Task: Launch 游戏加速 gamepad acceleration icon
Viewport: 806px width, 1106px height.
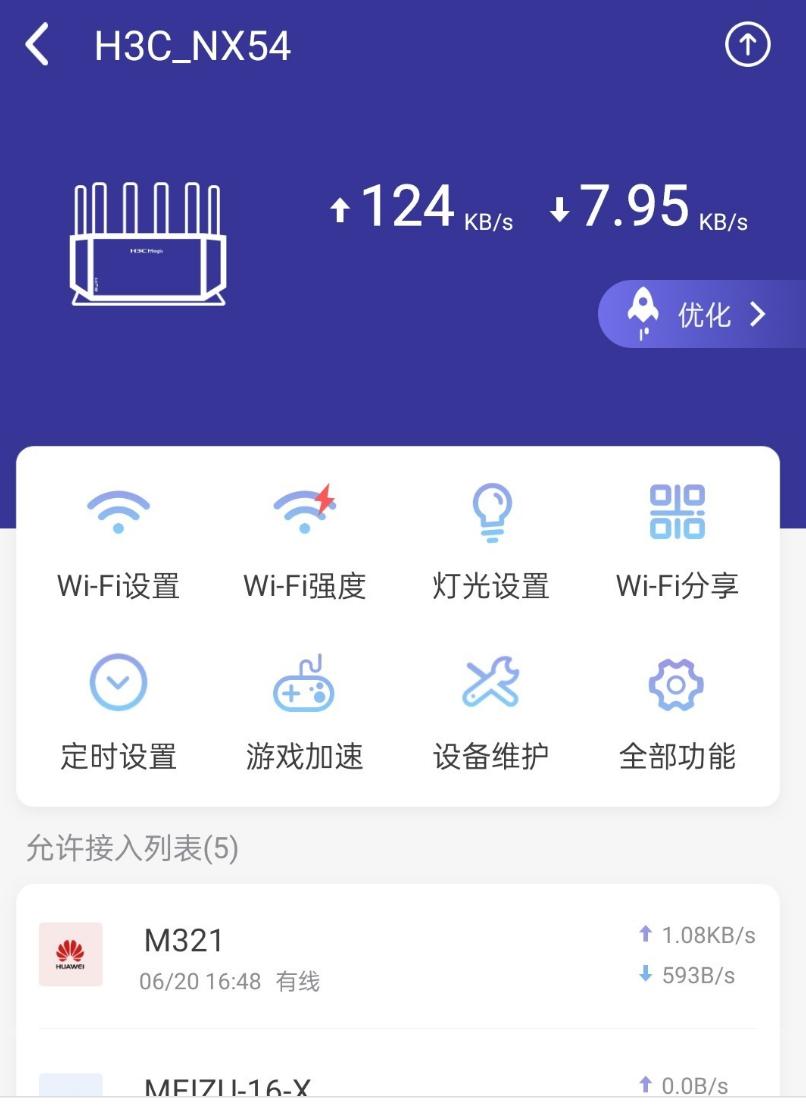Action: 305,683
